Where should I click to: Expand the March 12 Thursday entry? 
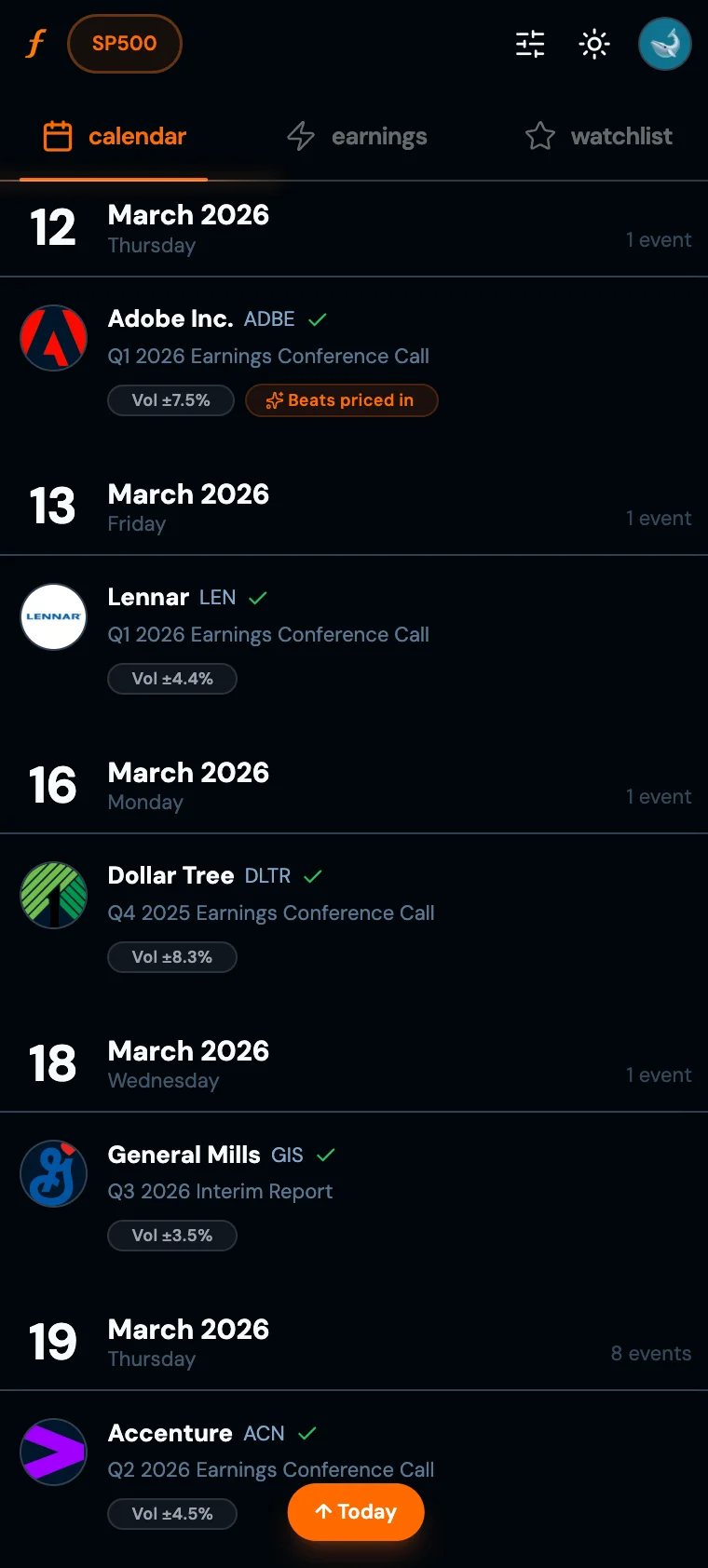[x=354, y=227]
